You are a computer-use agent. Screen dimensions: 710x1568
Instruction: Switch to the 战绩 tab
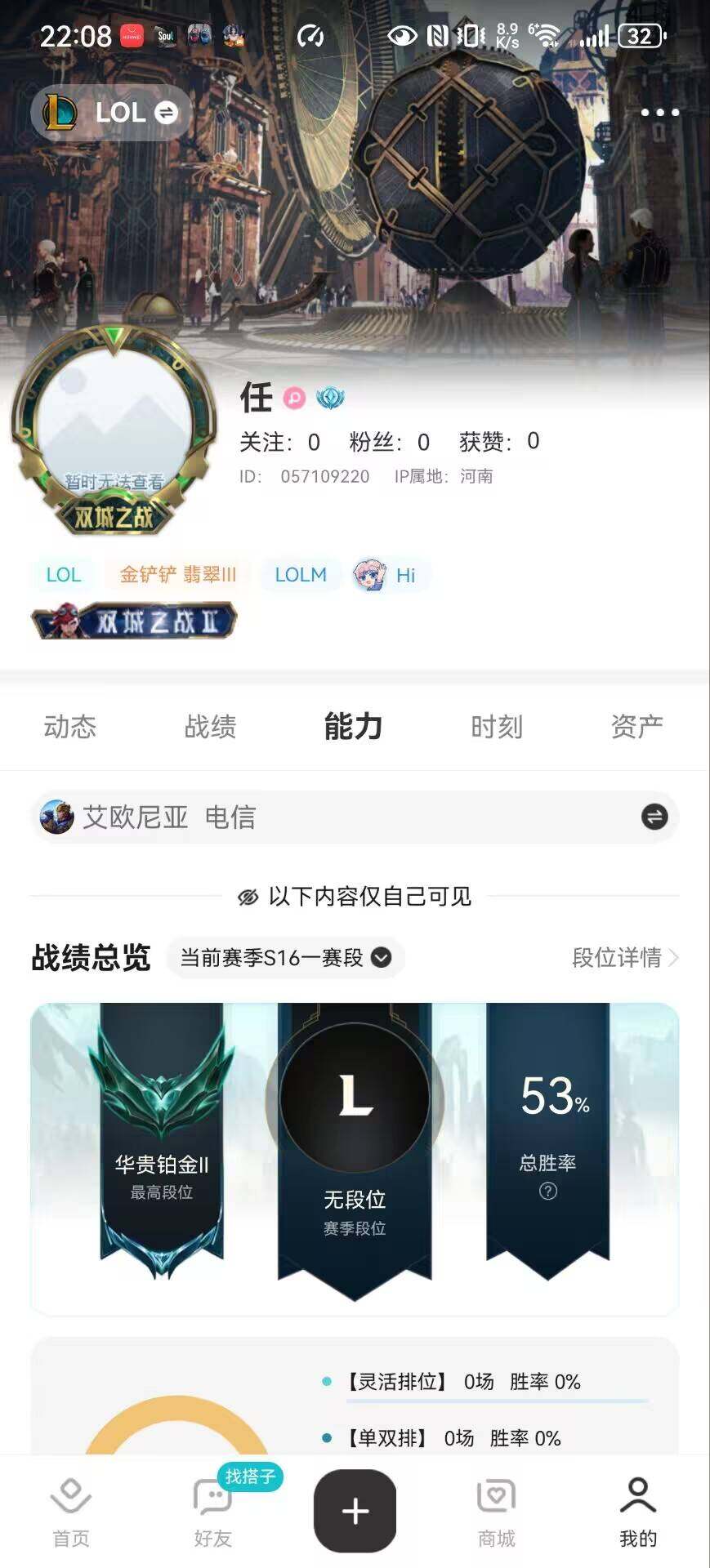tap(211, 726)
